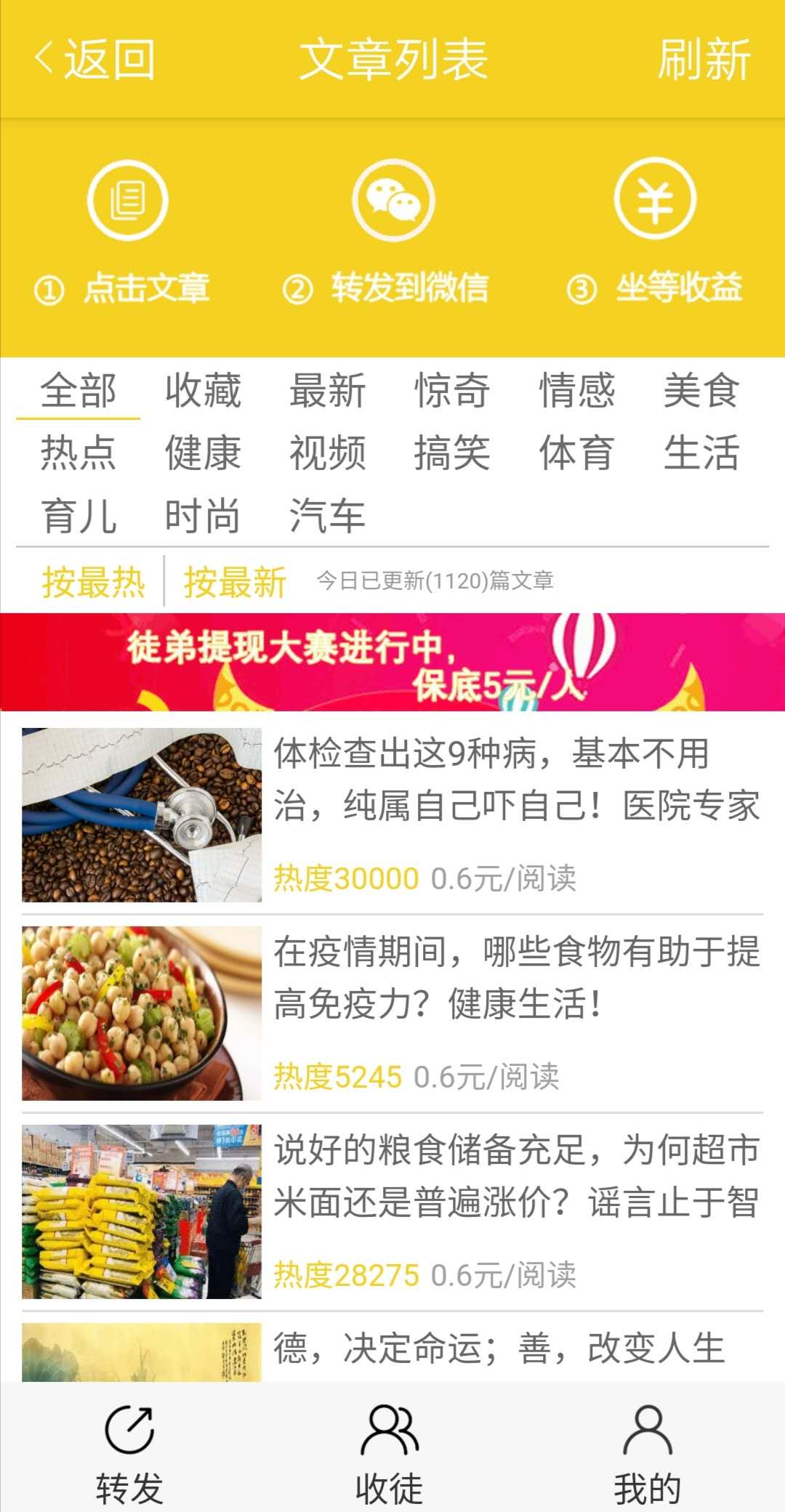
Task: Tap the 返回 back button
Action: 94,60
